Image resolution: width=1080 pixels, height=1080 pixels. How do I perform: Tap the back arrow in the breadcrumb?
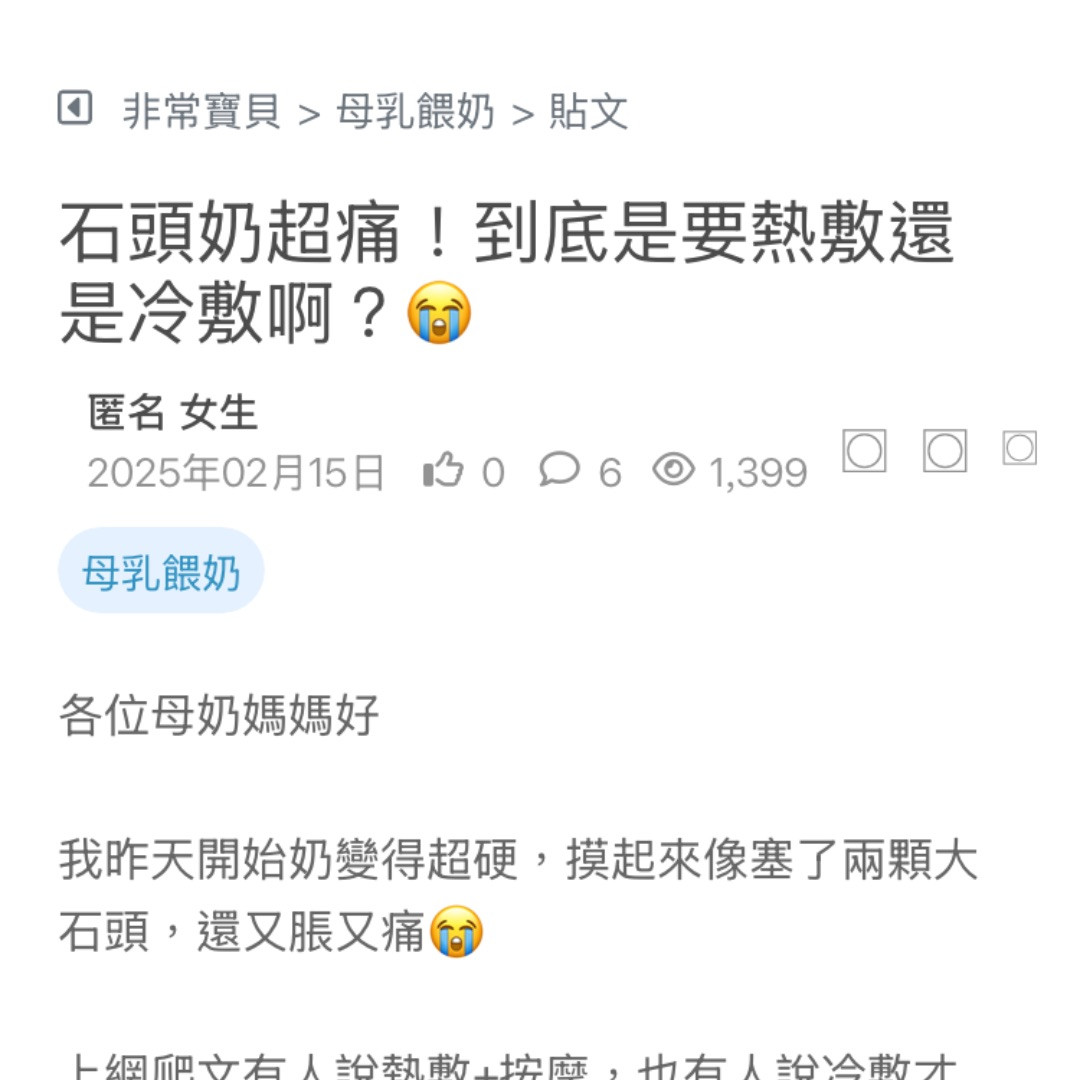pyautogui.click(x=74, y=108)
